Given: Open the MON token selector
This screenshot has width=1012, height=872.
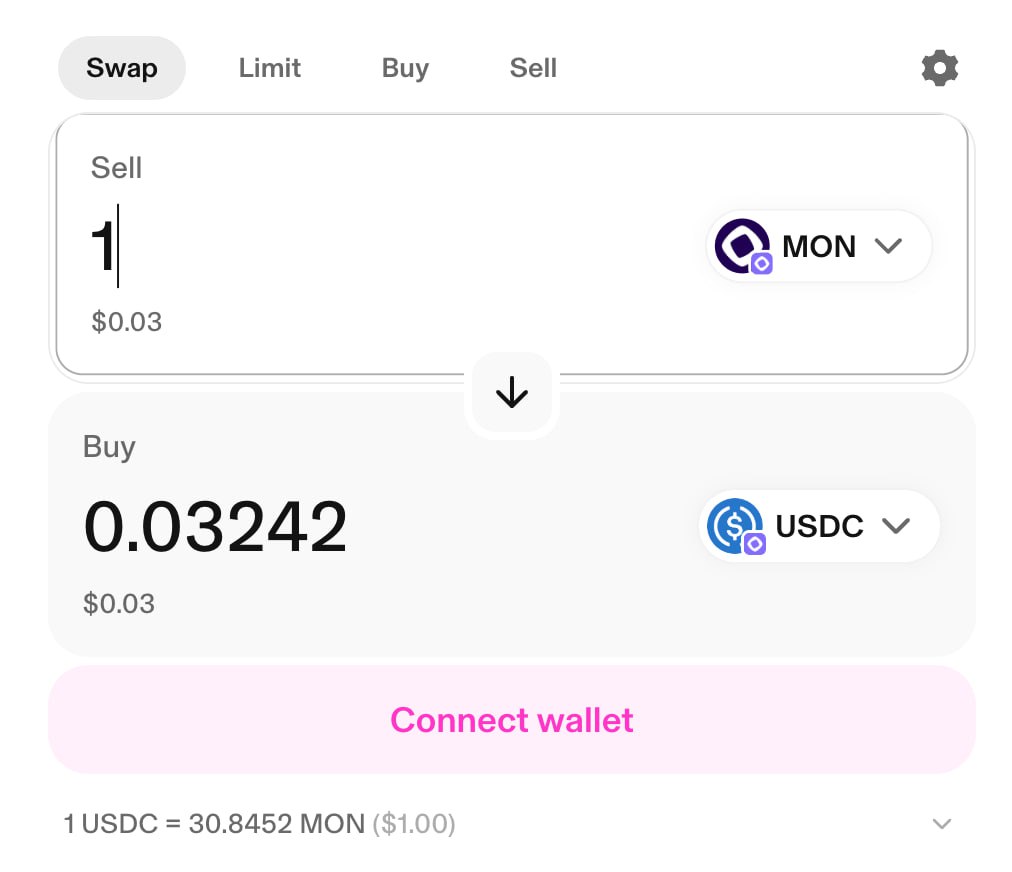Looking at the screenshot, I should 819,246.
